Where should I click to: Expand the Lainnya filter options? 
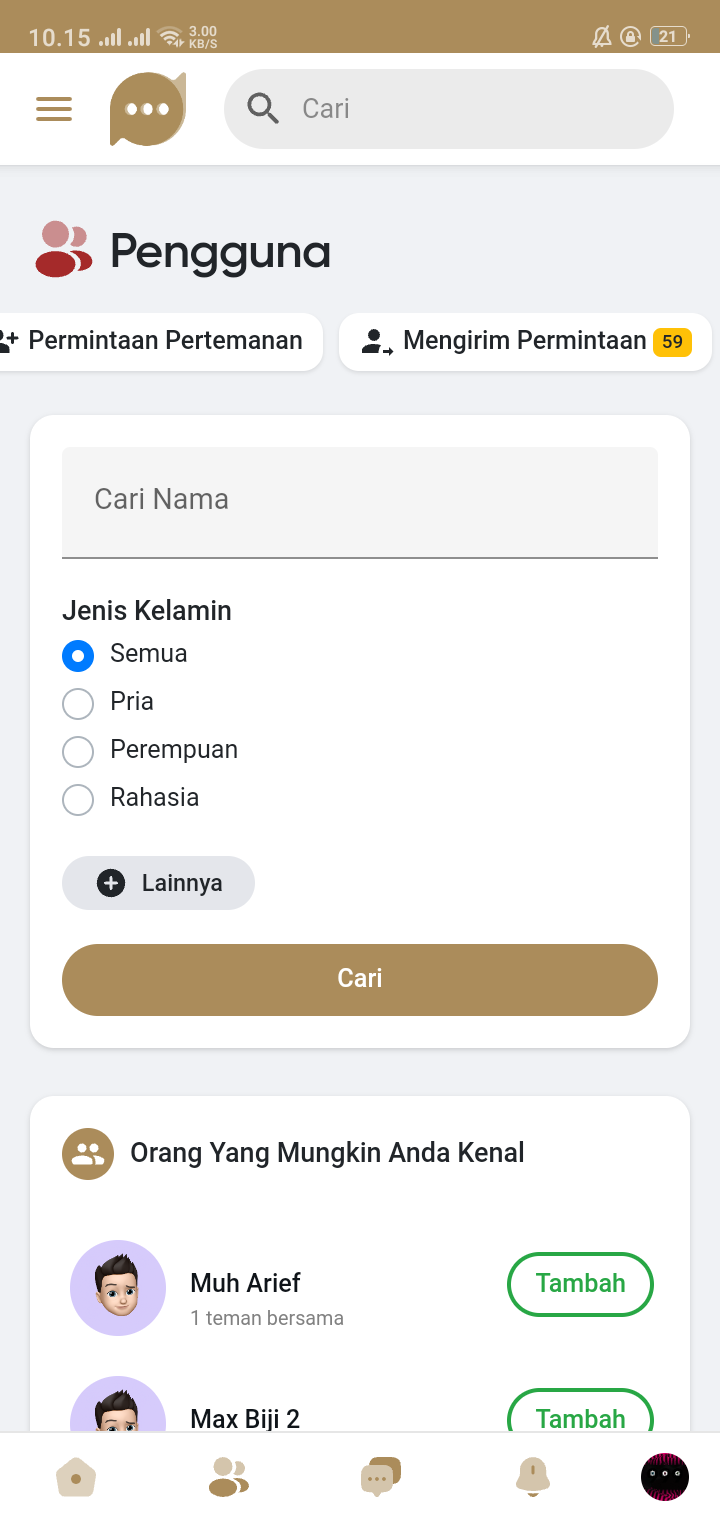158,883
